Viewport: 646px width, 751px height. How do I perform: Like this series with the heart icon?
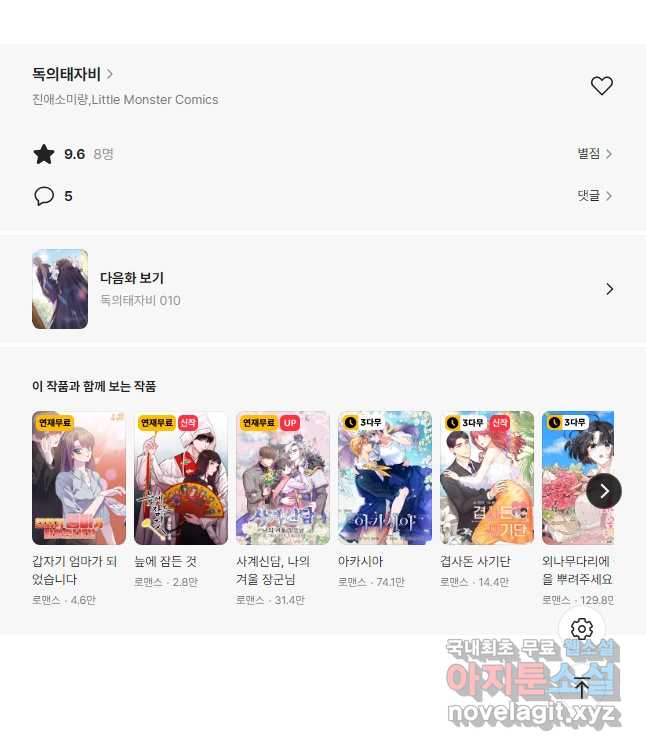(x=601, y=86)
